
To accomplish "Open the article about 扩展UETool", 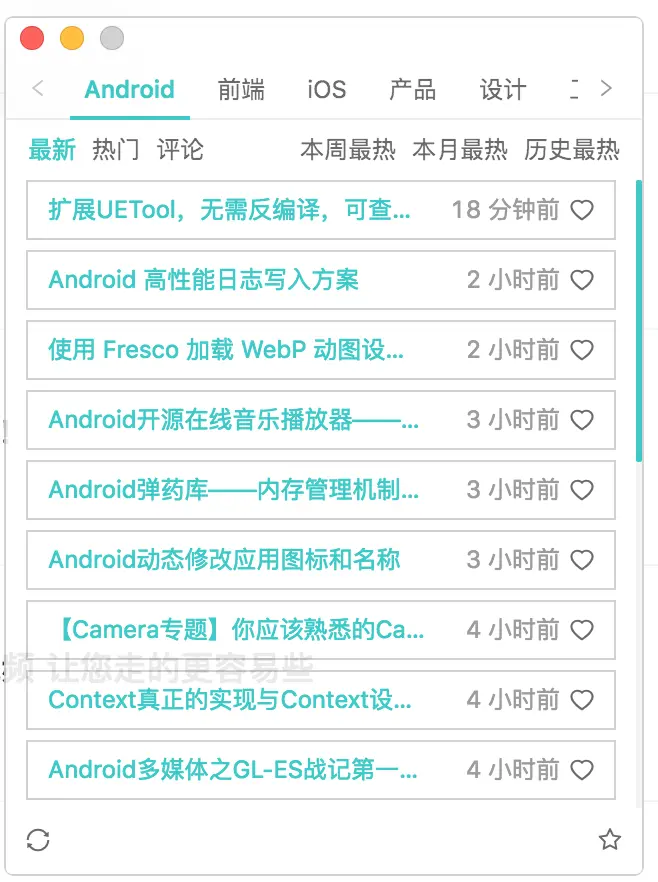I will (x=230, y=210).
